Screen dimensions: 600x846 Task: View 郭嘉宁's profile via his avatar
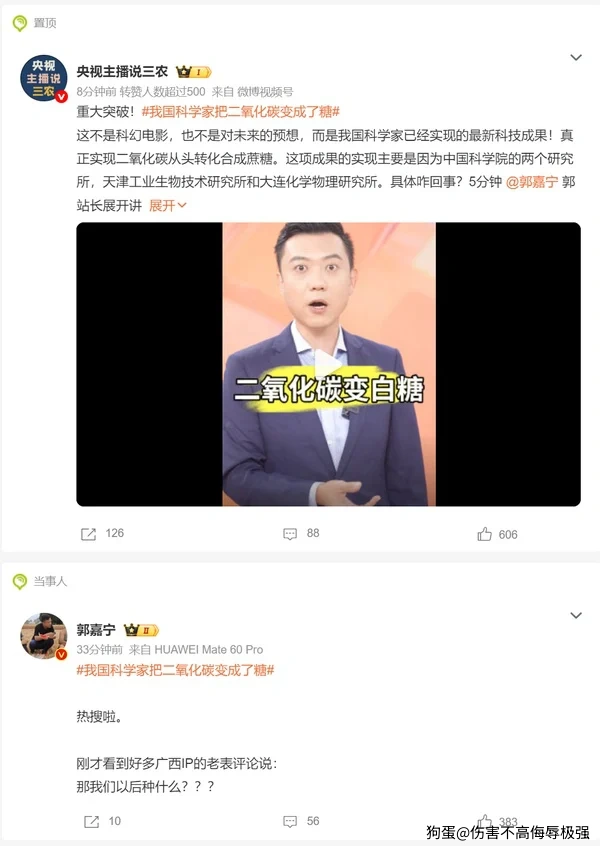tap(44, 637)
